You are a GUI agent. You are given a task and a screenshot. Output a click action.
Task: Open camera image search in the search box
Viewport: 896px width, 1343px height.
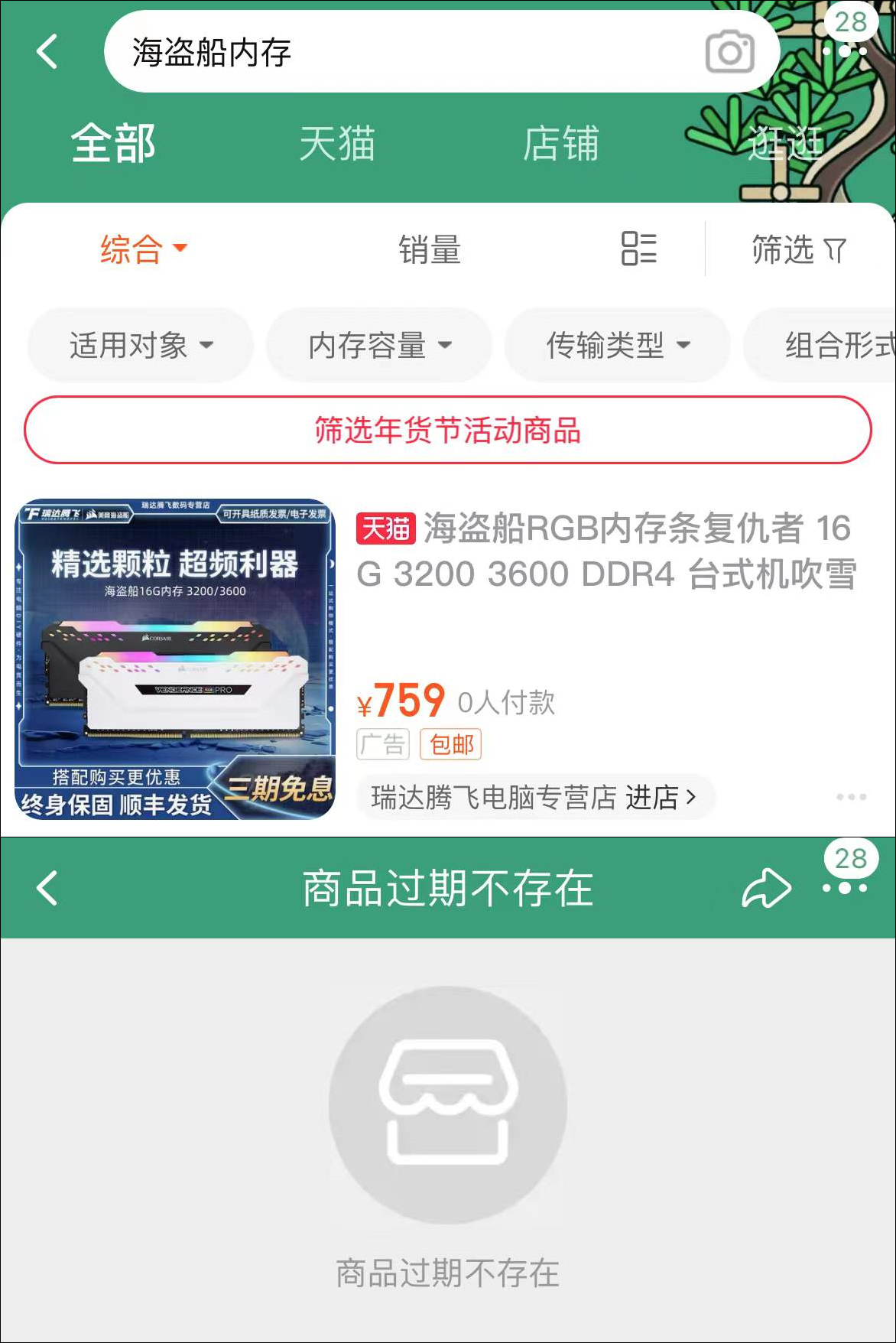pos(729,52)
